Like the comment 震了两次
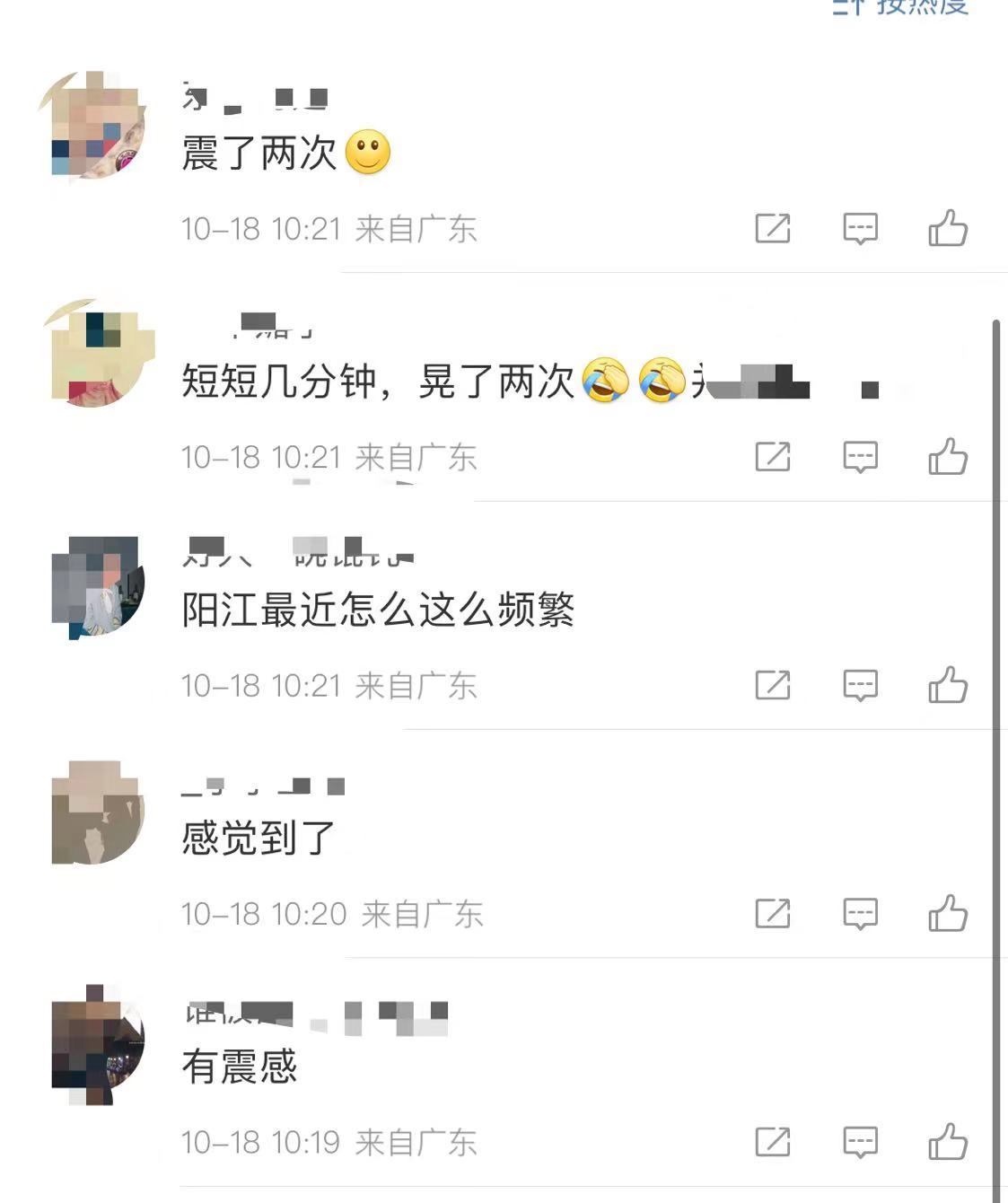This screenshot has width=1008, height=1203. 948,228
